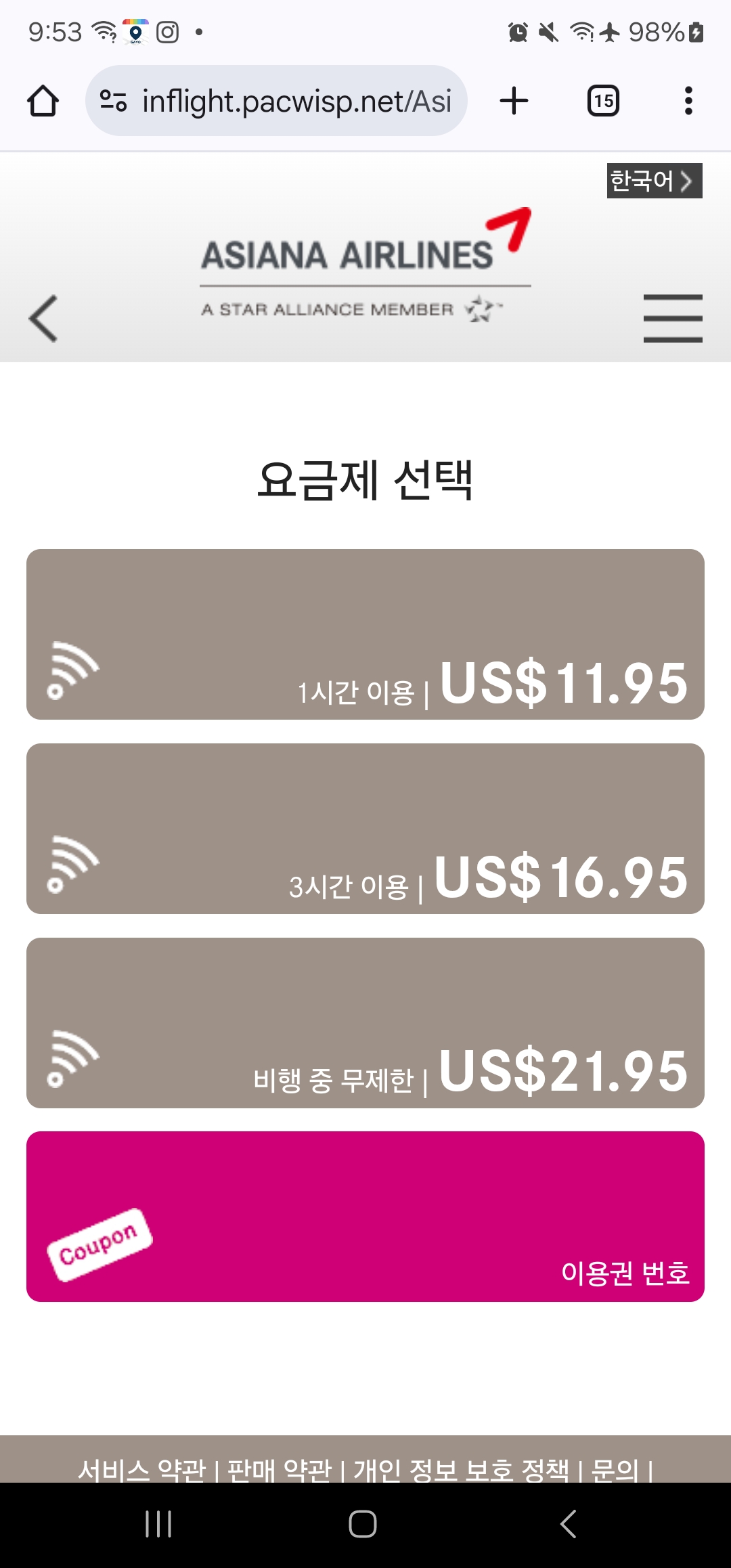Go to the browser home page
Image resolution: width=731 pixels, height=1568 pixels.
[x=43, y=101]
